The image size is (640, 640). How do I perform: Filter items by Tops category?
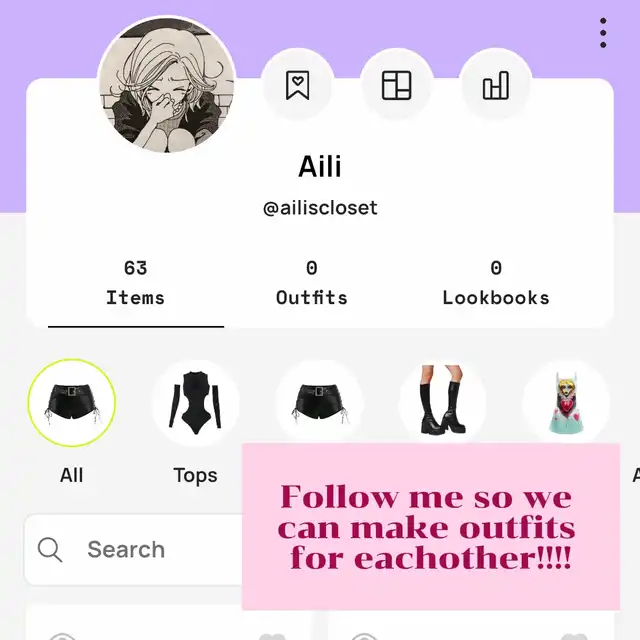pyautogui.click(x=195, y=403)
